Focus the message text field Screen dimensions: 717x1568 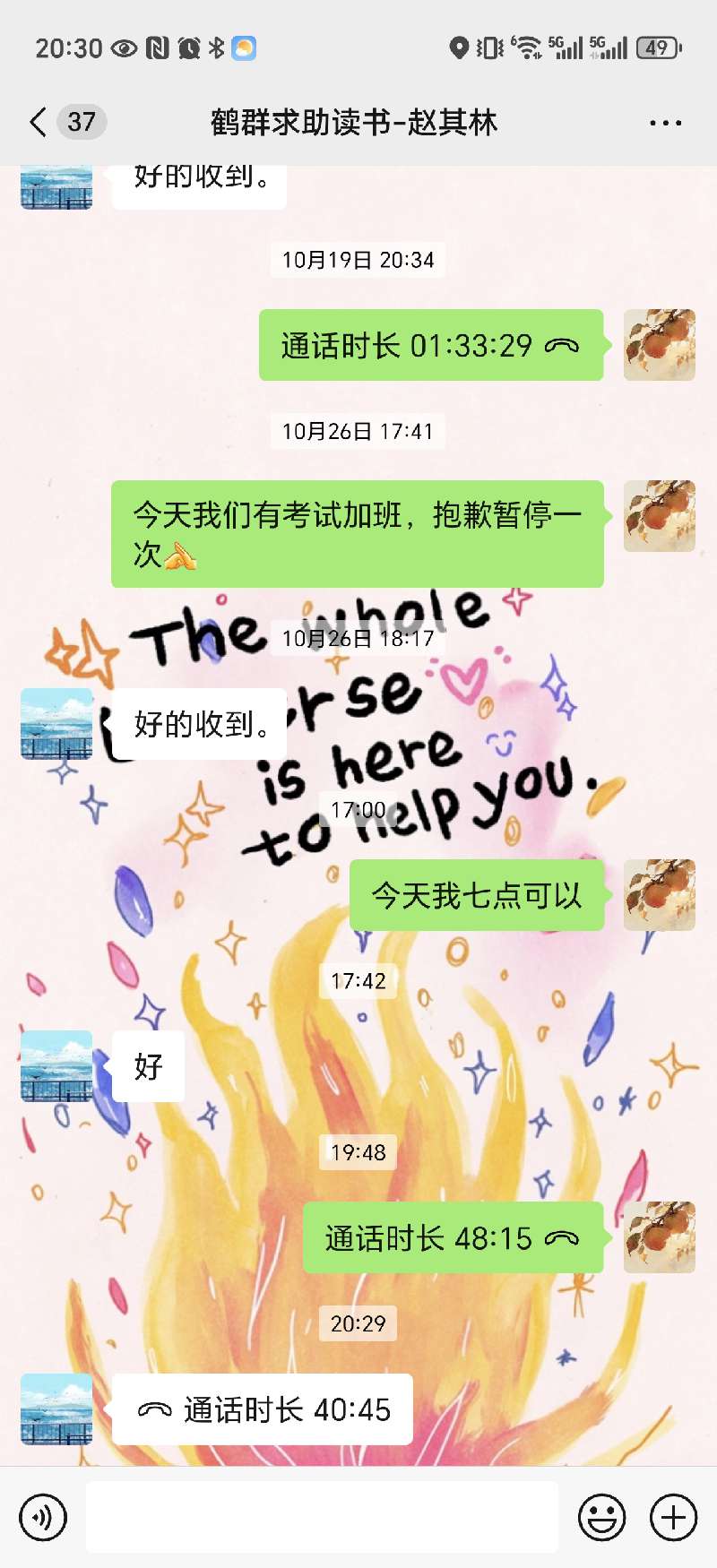pos(322,1517)
